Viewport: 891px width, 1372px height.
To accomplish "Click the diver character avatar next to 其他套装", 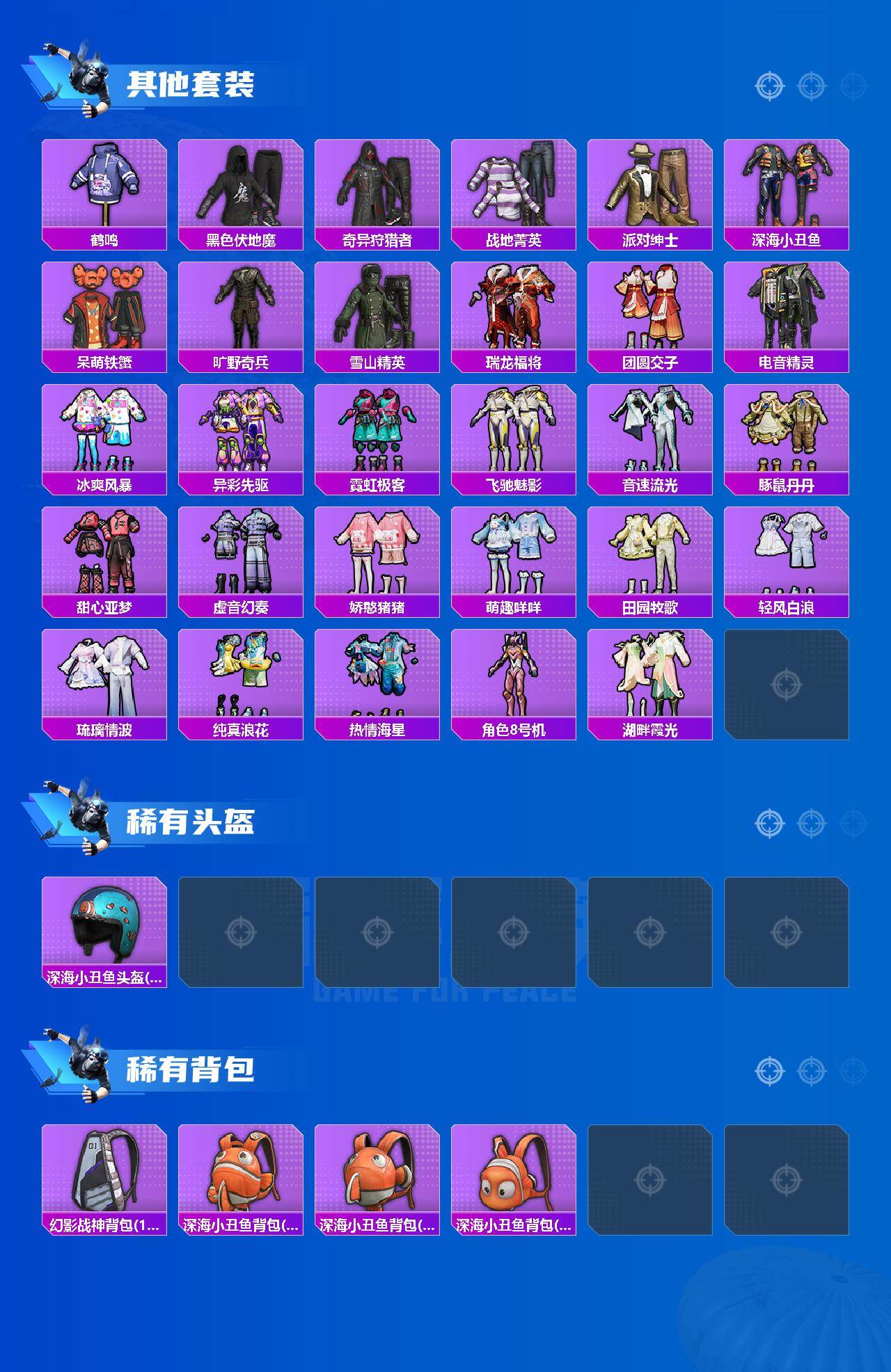I will coord(84,77).
